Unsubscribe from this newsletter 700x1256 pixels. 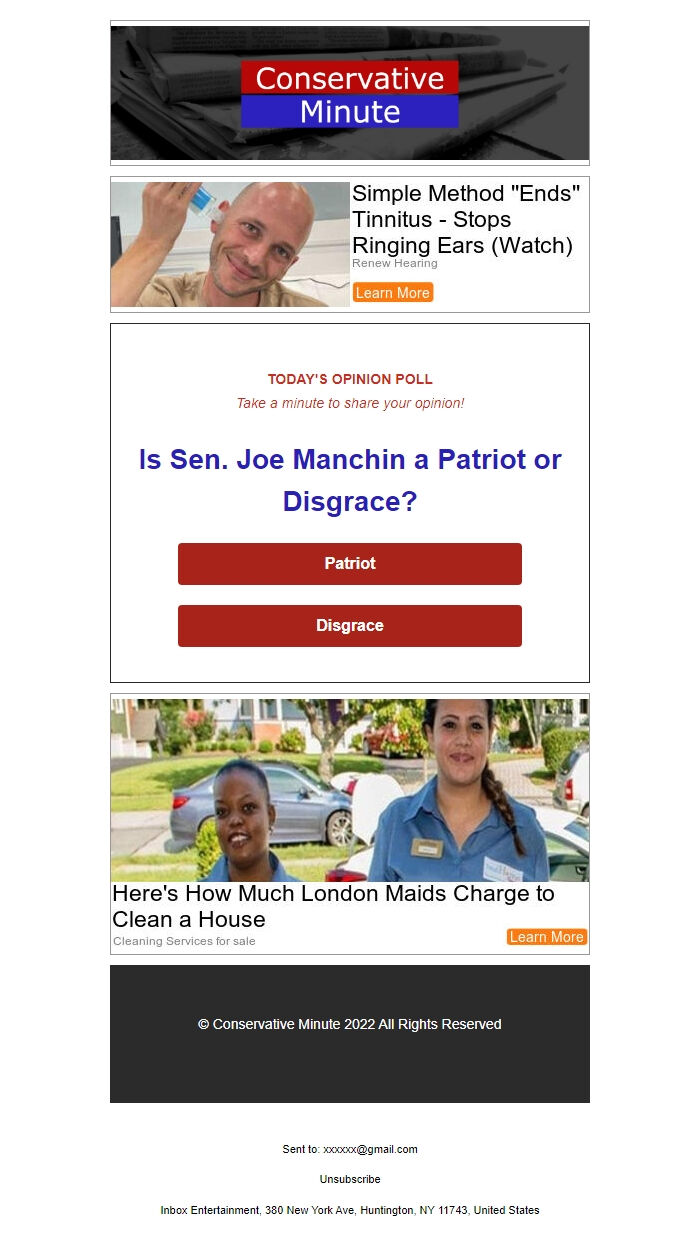(x=350, y=1179)
